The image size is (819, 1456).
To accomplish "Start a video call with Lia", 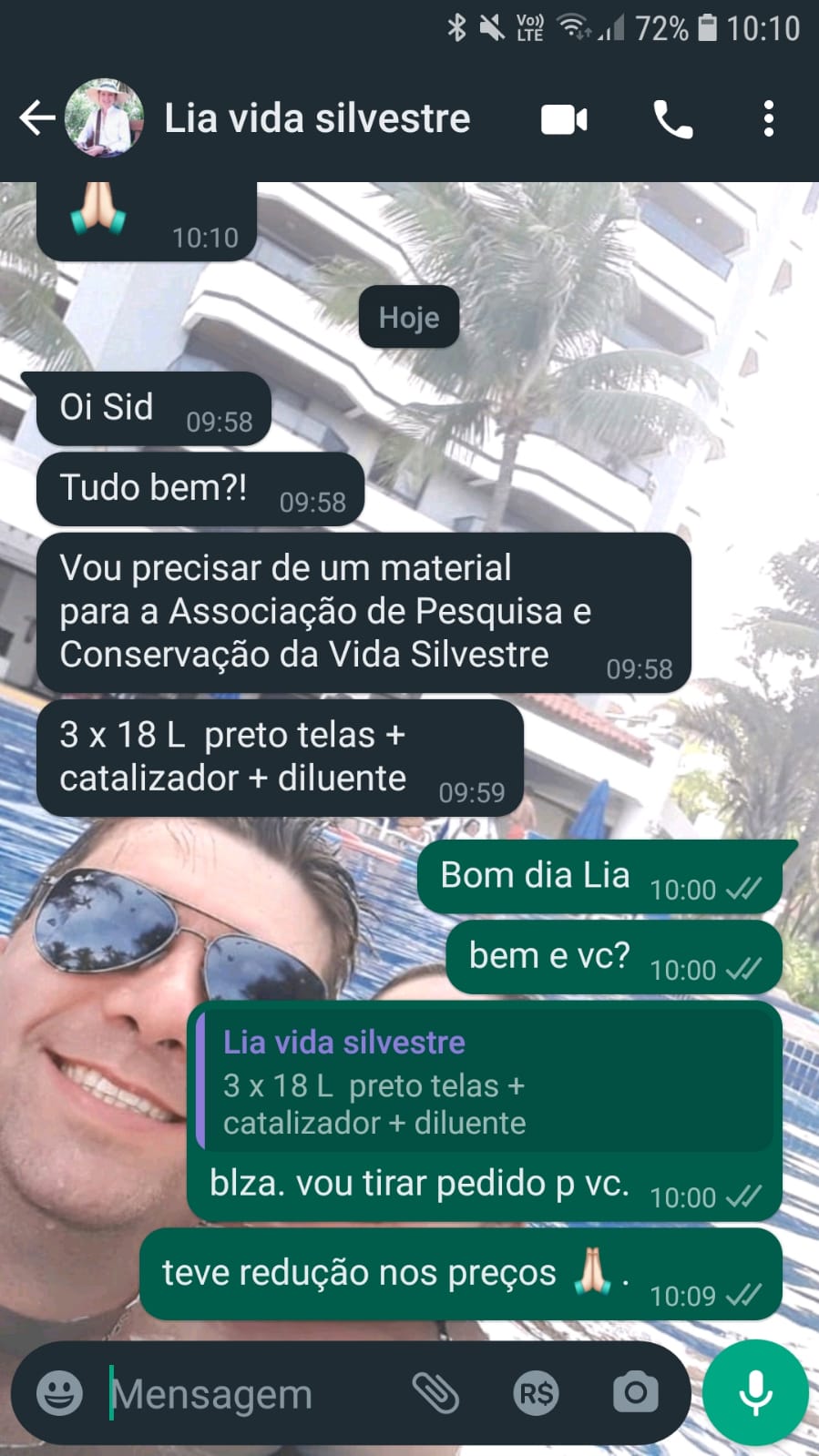I will tap(564, 119).
